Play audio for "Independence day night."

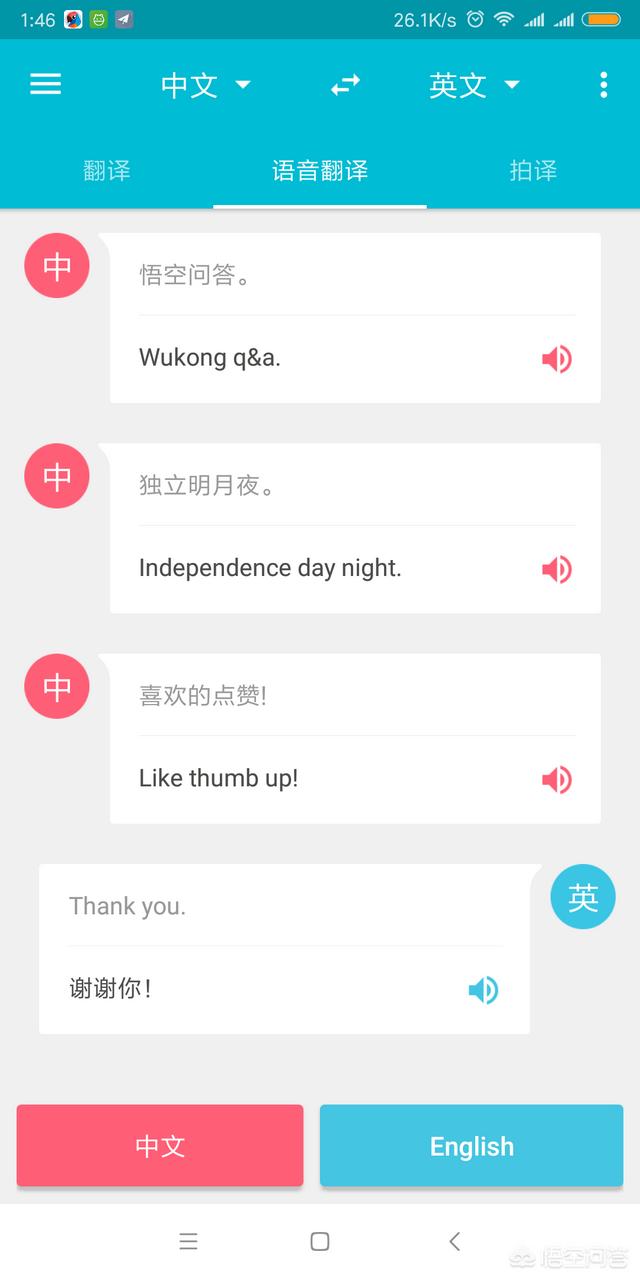point(556,569)
